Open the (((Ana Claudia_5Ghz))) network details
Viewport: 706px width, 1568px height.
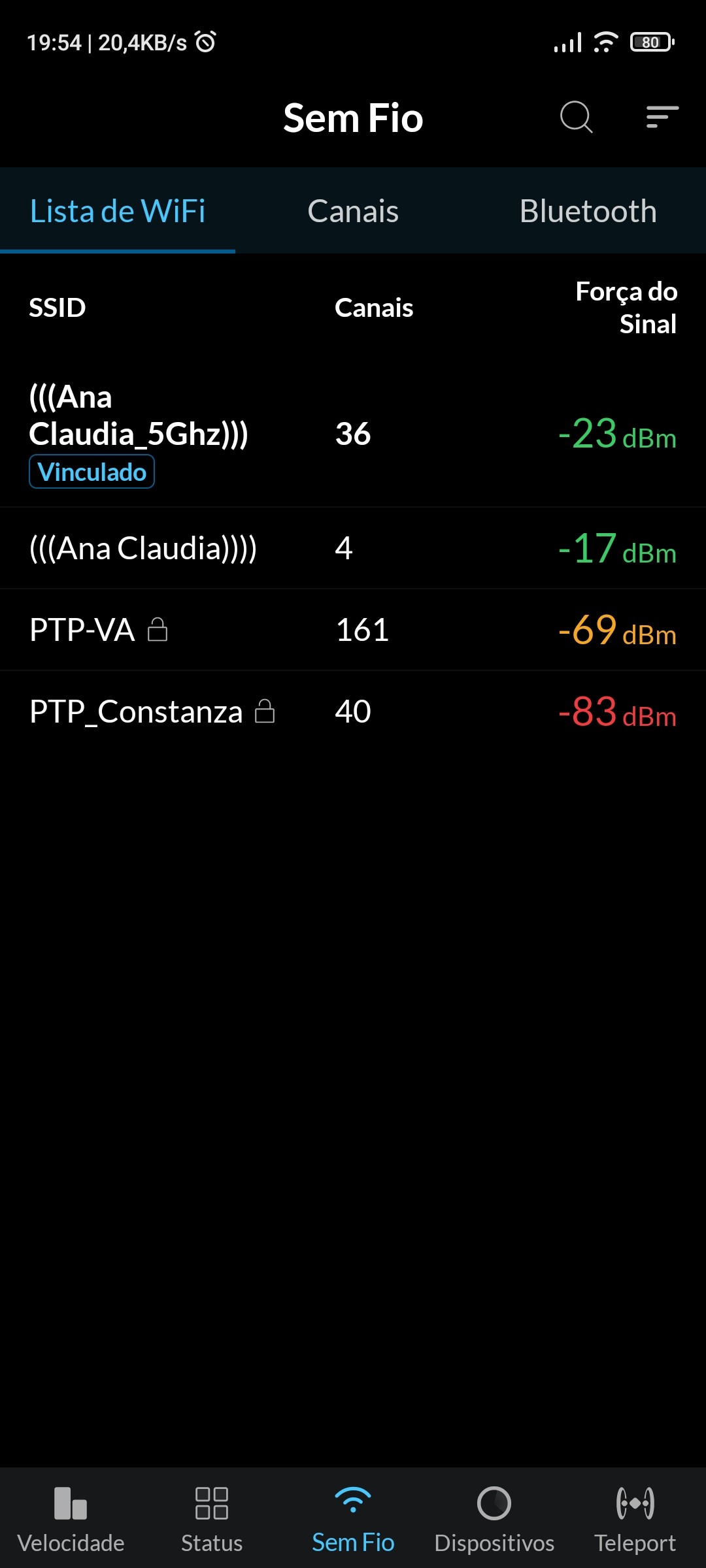[353, 434]
